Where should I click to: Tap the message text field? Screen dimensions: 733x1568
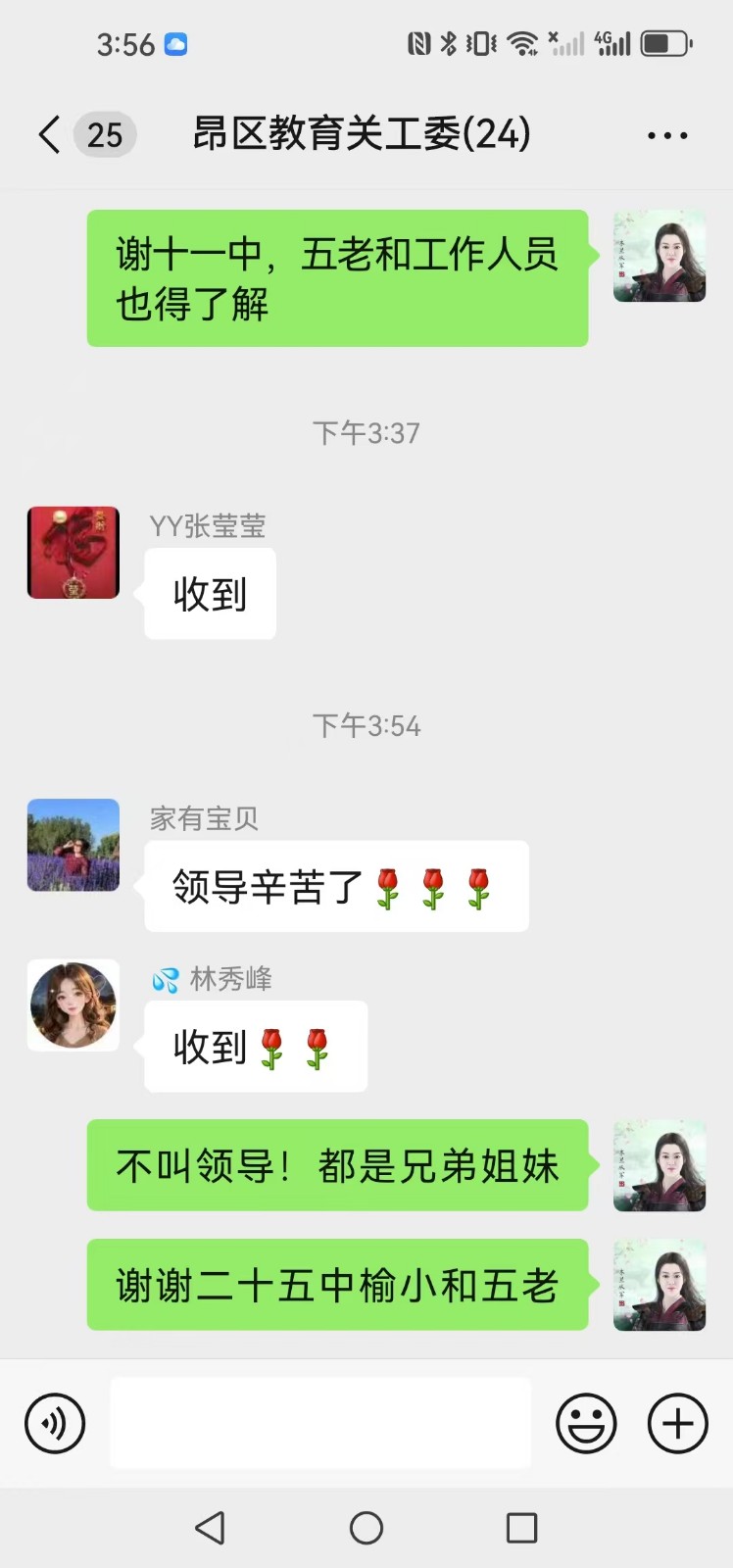pos(320,1423)
